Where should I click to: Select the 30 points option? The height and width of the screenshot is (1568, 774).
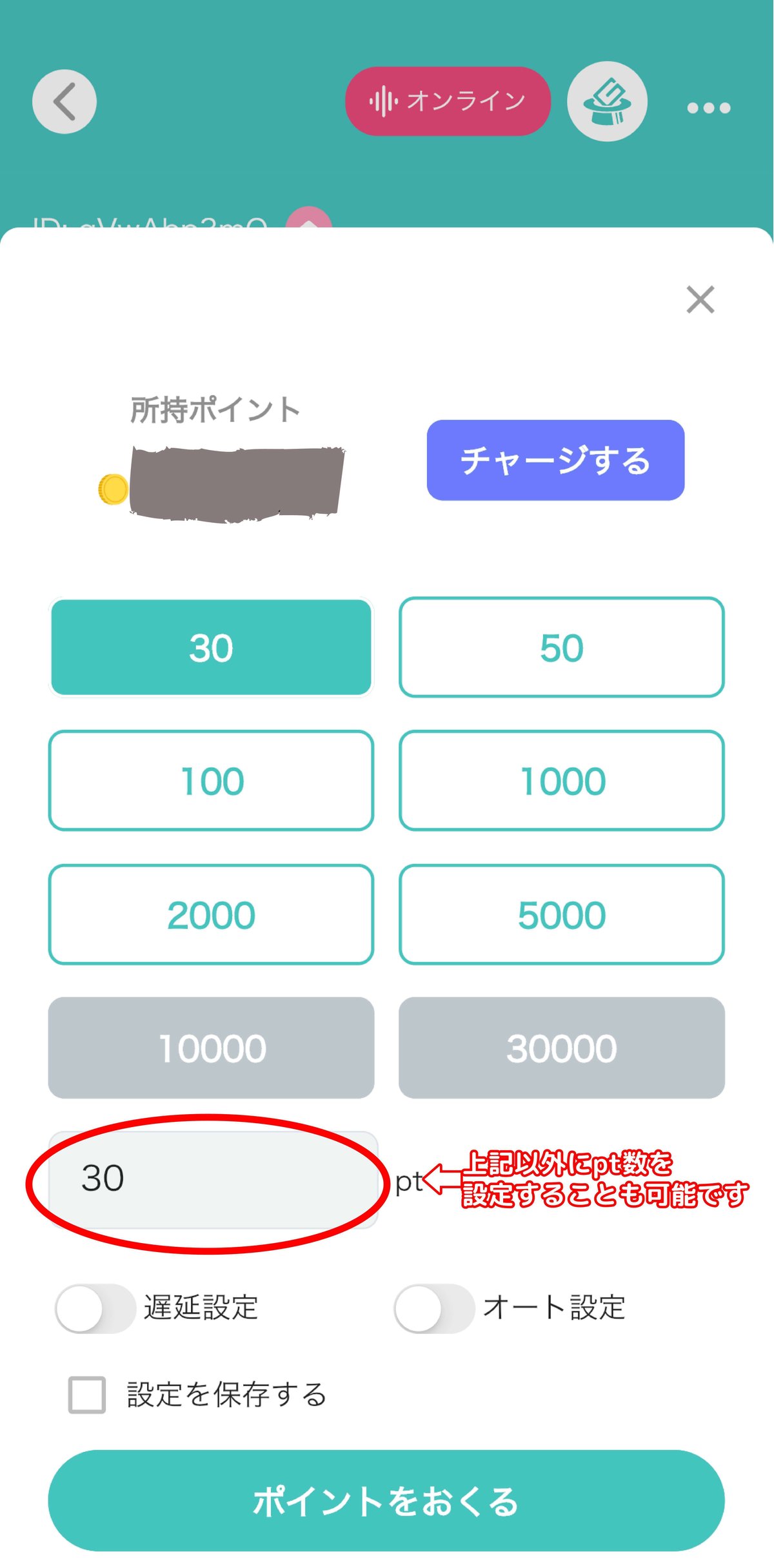point(211,647)
